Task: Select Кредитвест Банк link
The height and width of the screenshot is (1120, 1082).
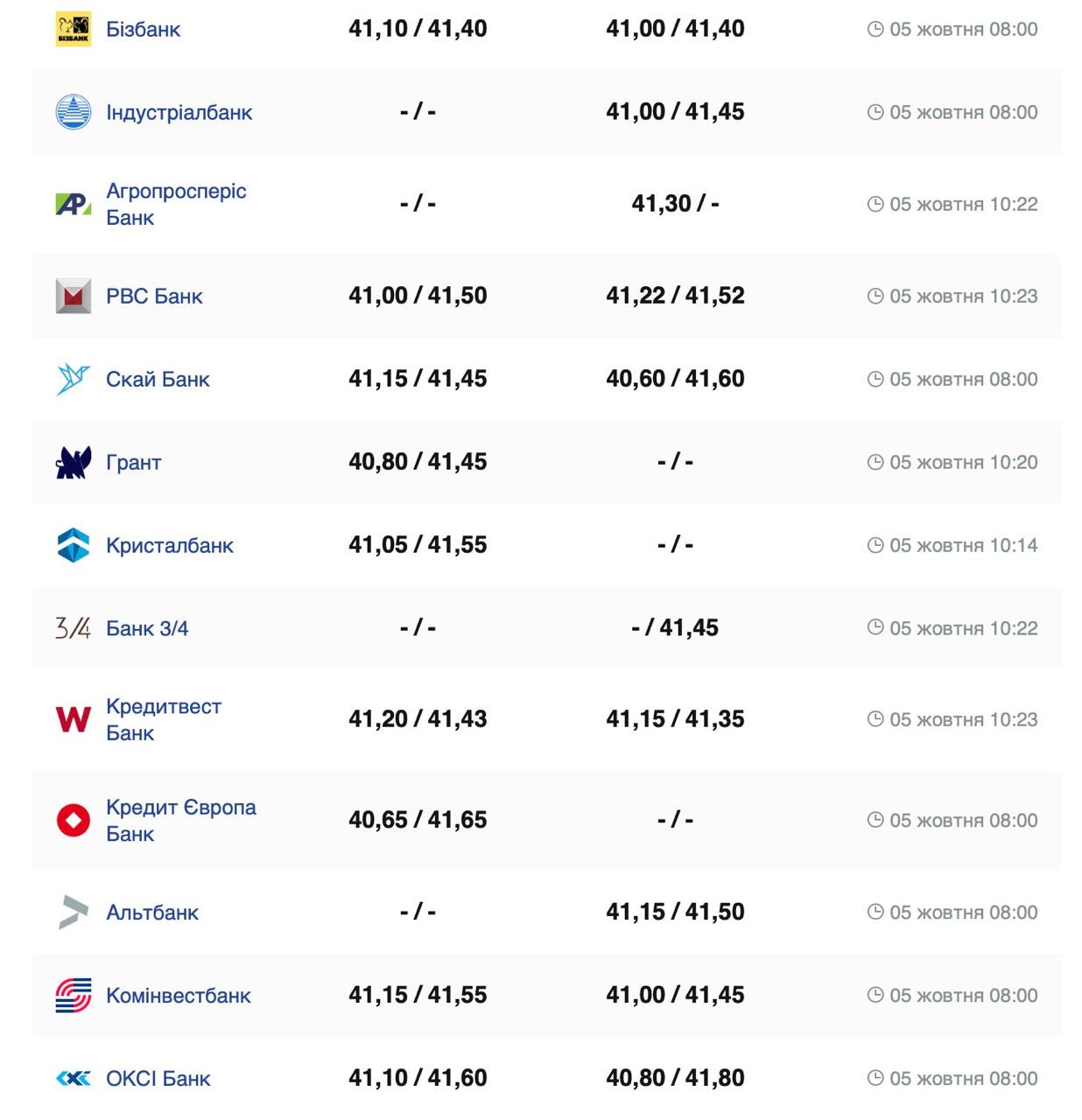Action: [x=163, y=719]
